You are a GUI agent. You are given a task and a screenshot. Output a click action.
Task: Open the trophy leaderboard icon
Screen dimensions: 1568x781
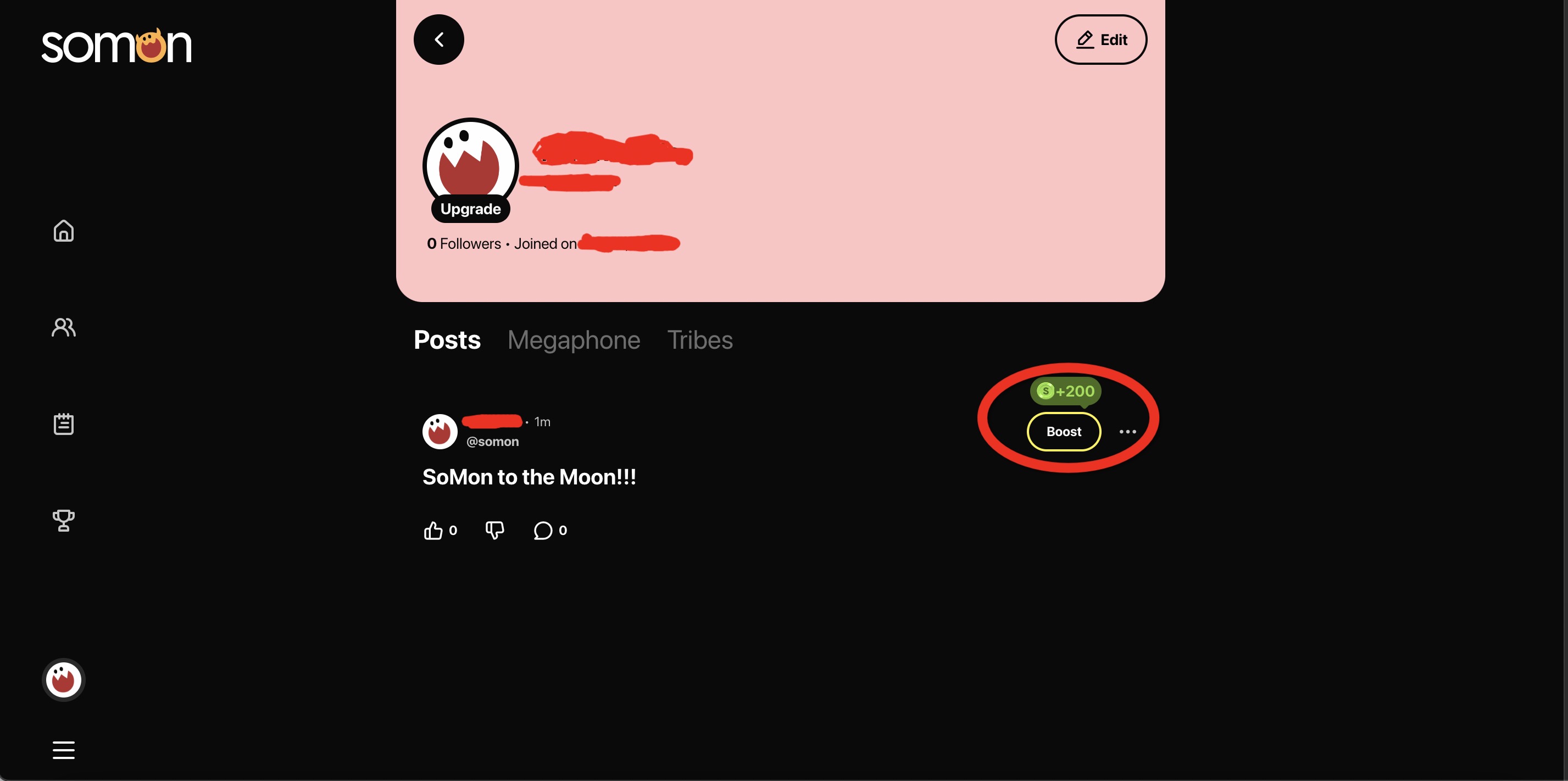tap(63, 521)
